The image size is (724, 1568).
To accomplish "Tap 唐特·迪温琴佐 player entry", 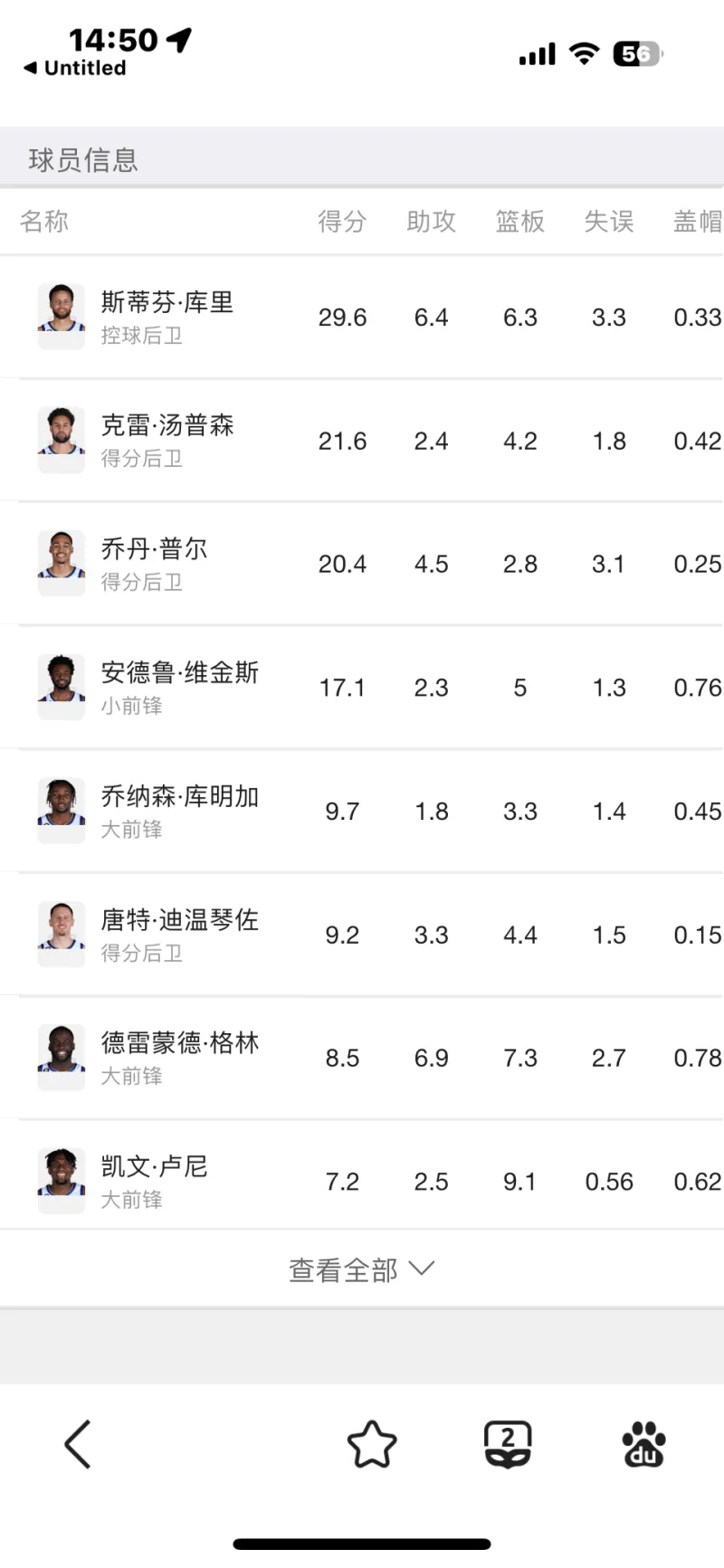I will click(362, 935).
